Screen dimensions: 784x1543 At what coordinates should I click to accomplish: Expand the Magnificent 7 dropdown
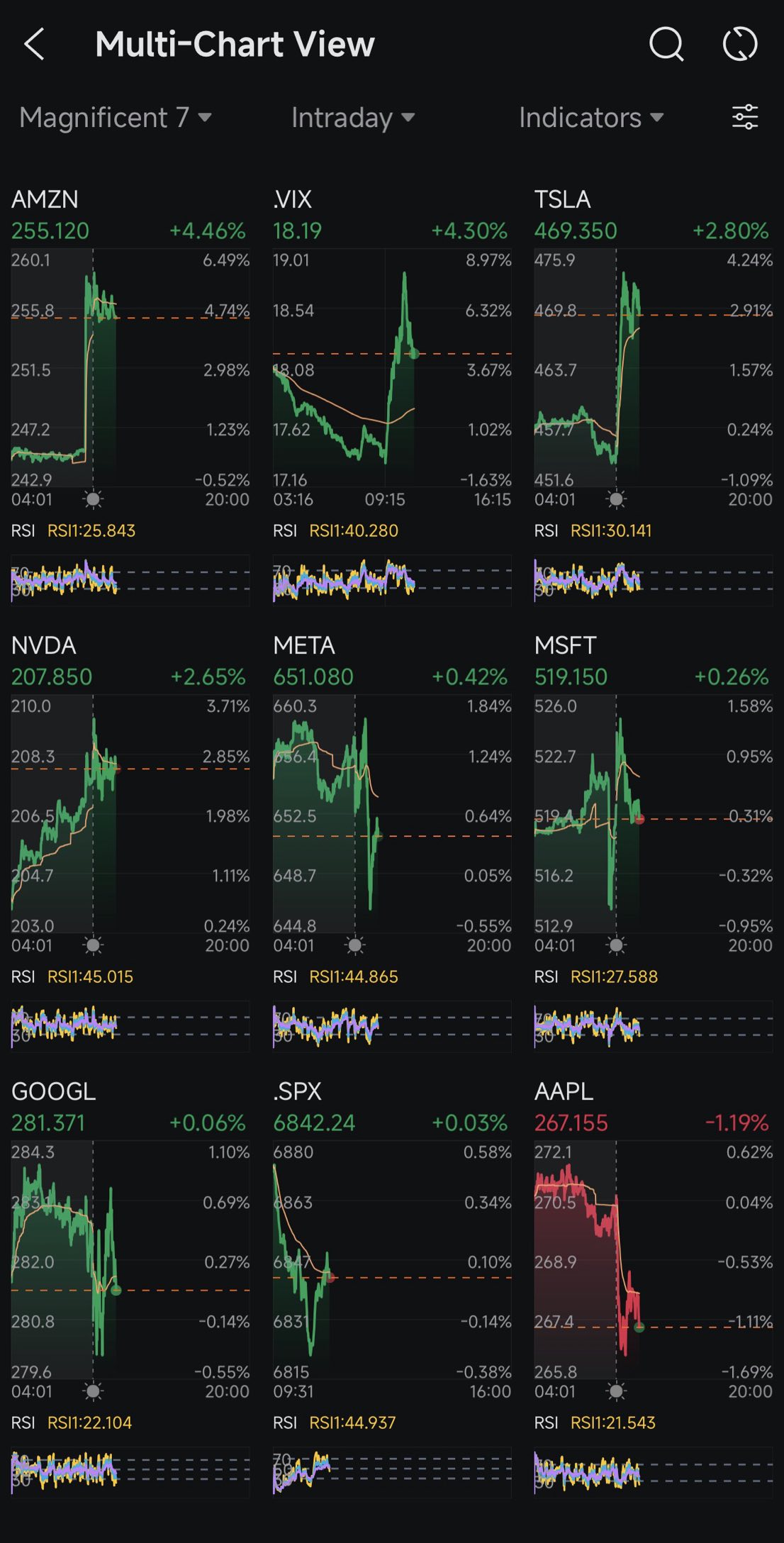pos(116,118)
